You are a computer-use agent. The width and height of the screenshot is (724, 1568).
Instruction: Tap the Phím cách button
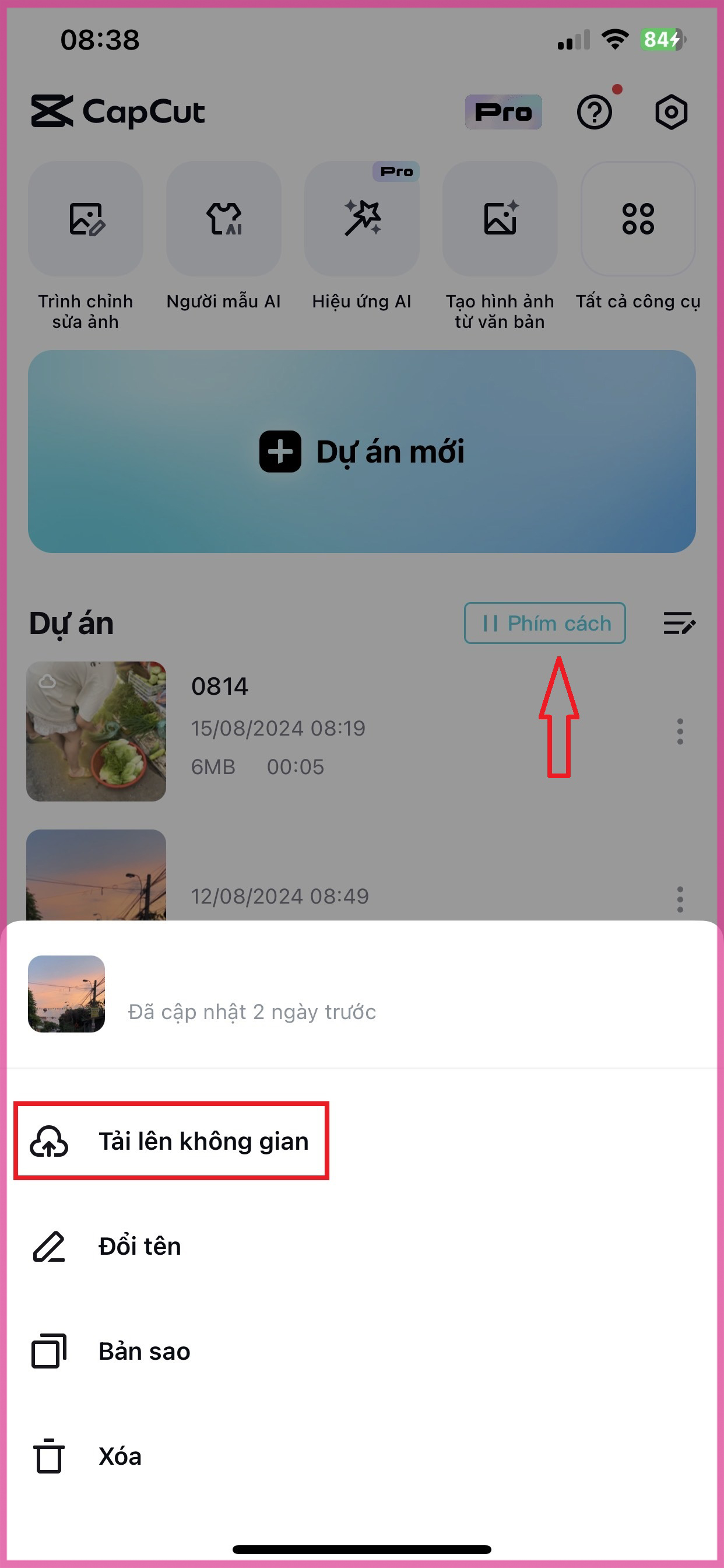(545, 622)
